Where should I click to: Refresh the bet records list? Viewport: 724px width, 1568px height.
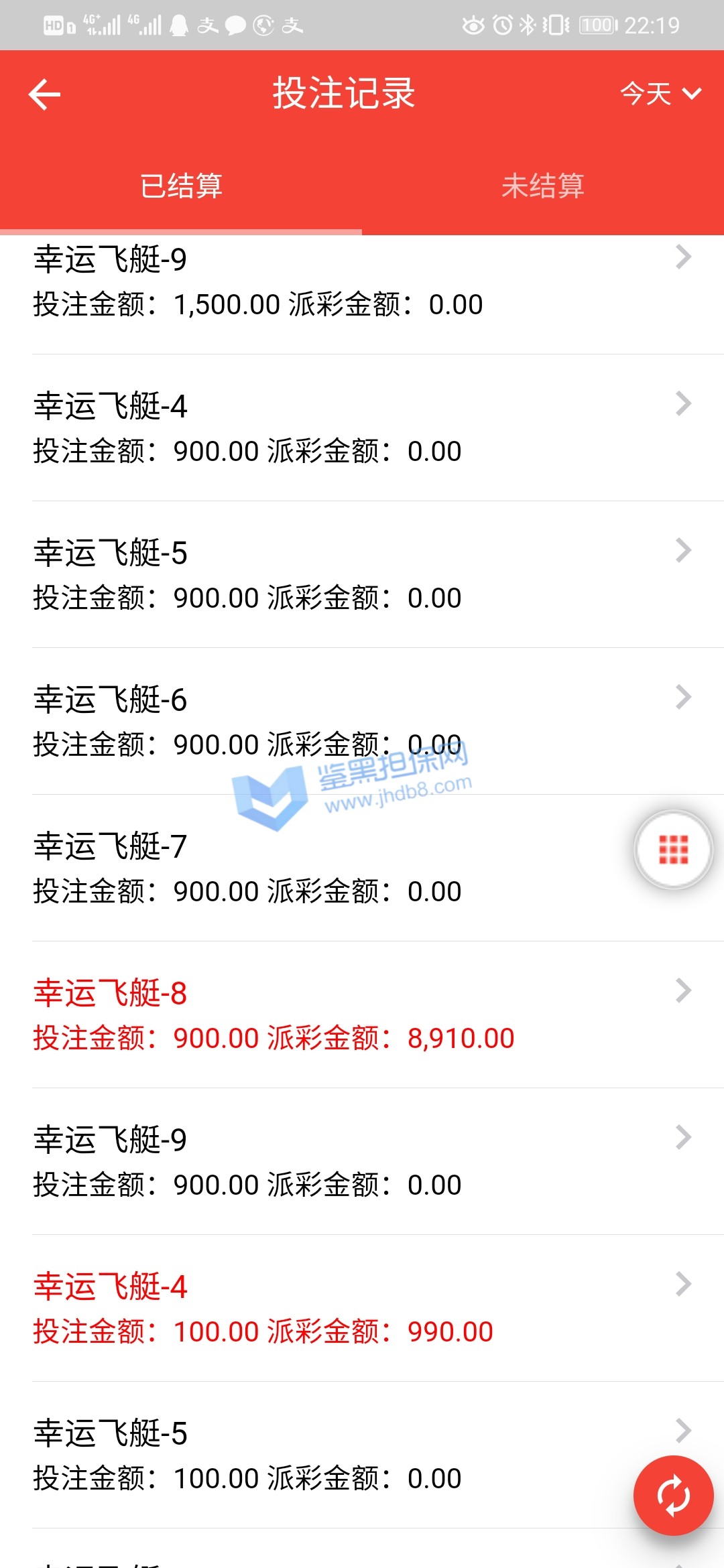point(673,1495)
